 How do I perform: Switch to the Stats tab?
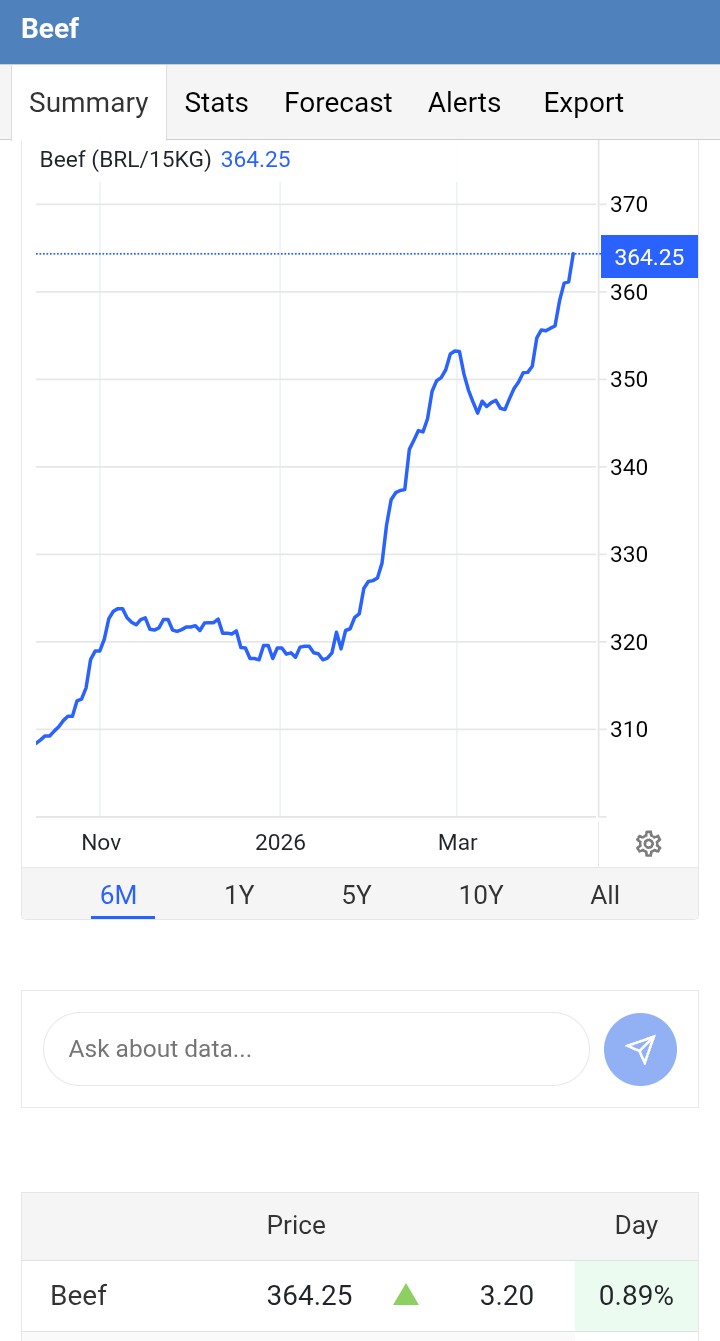pos(216,103)
